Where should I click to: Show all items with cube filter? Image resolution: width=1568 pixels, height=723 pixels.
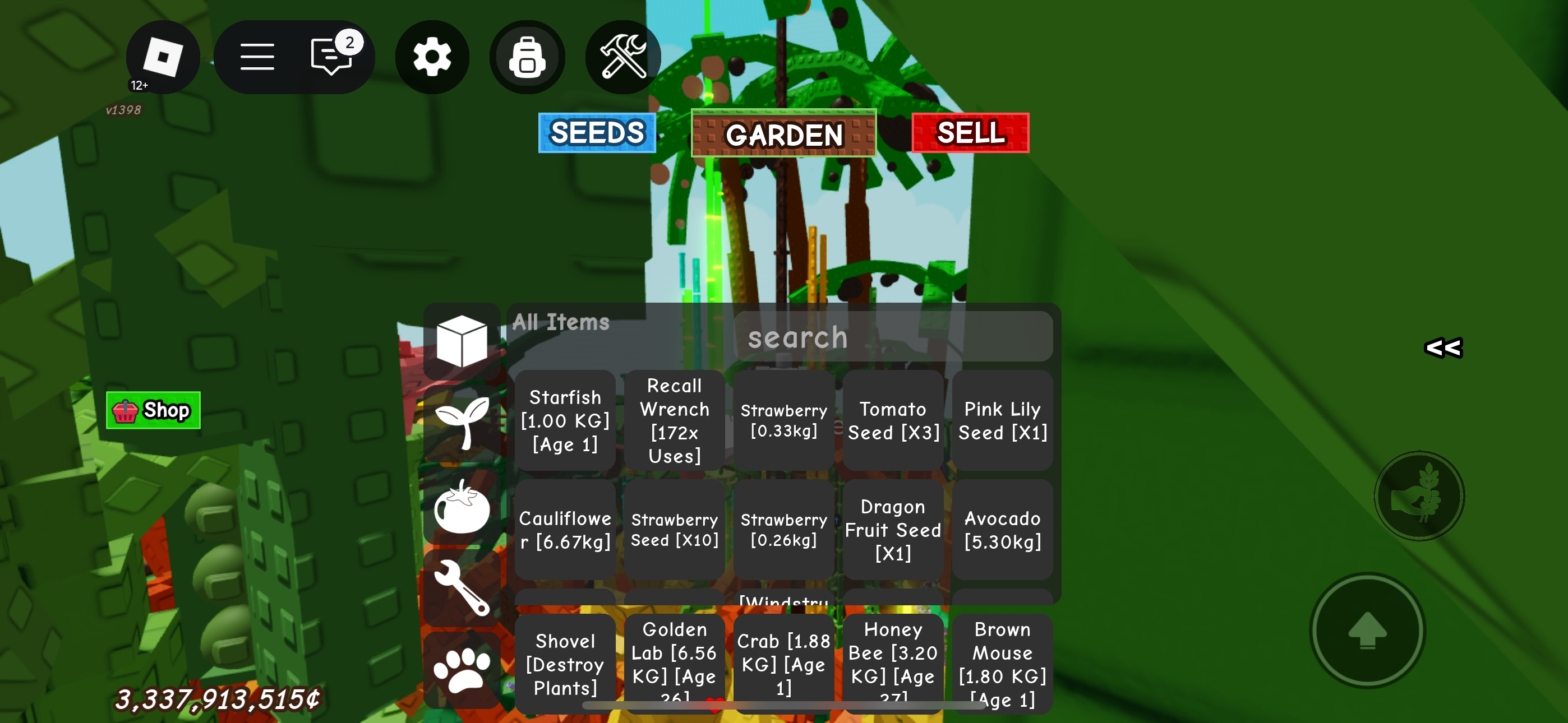[462, 341]
